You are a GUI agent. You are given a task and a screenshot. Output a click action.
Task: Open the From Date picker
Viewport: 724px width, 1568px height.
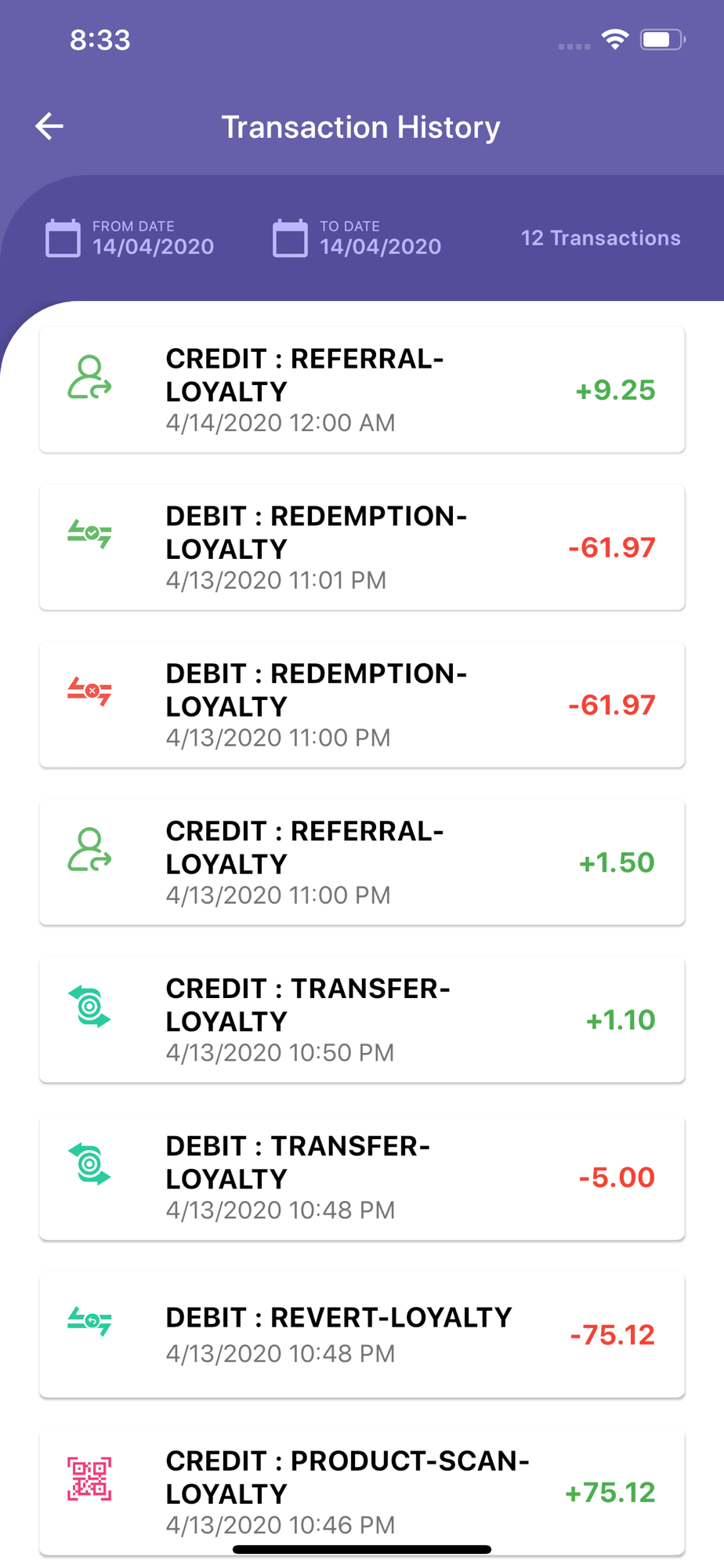click(130, 238)
